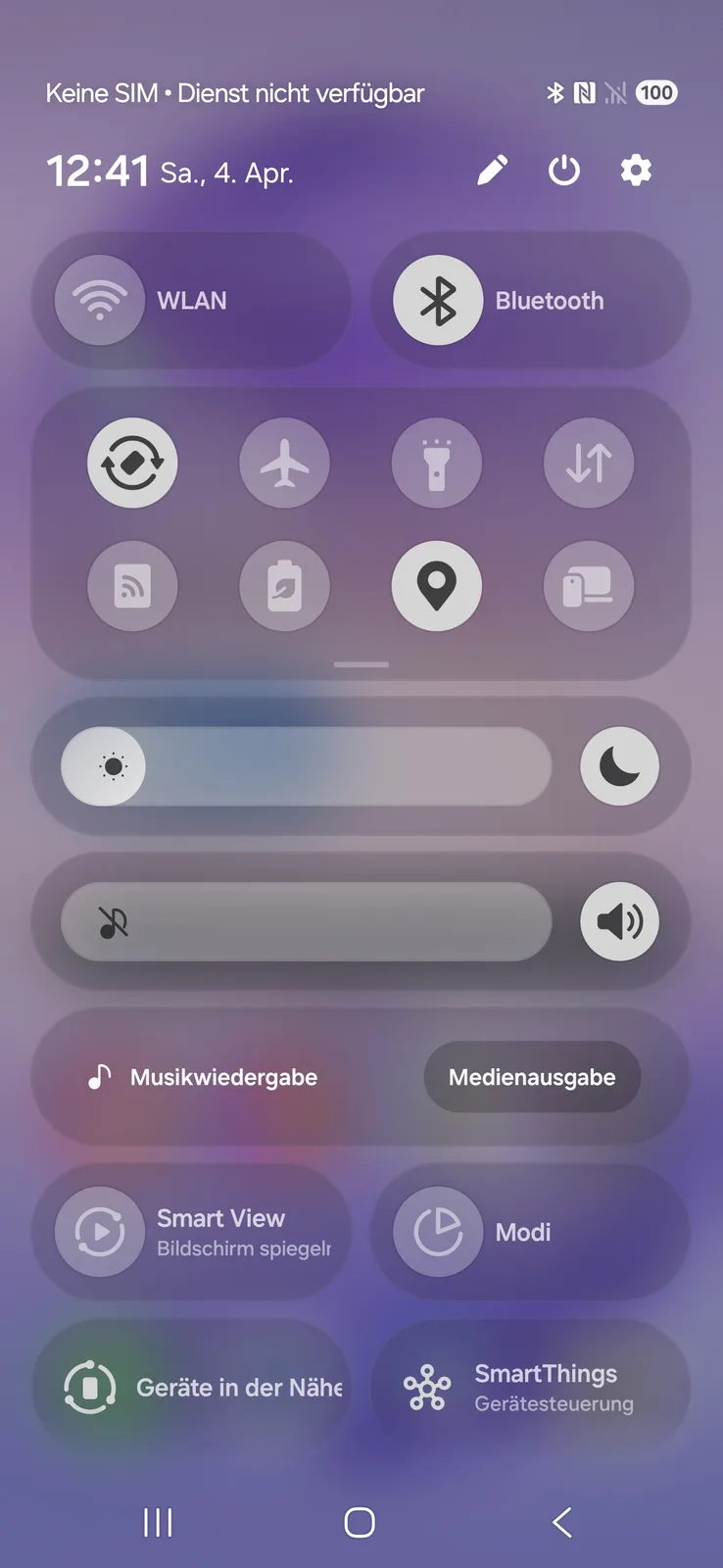Turn off Bluetooth

point(438,300)
